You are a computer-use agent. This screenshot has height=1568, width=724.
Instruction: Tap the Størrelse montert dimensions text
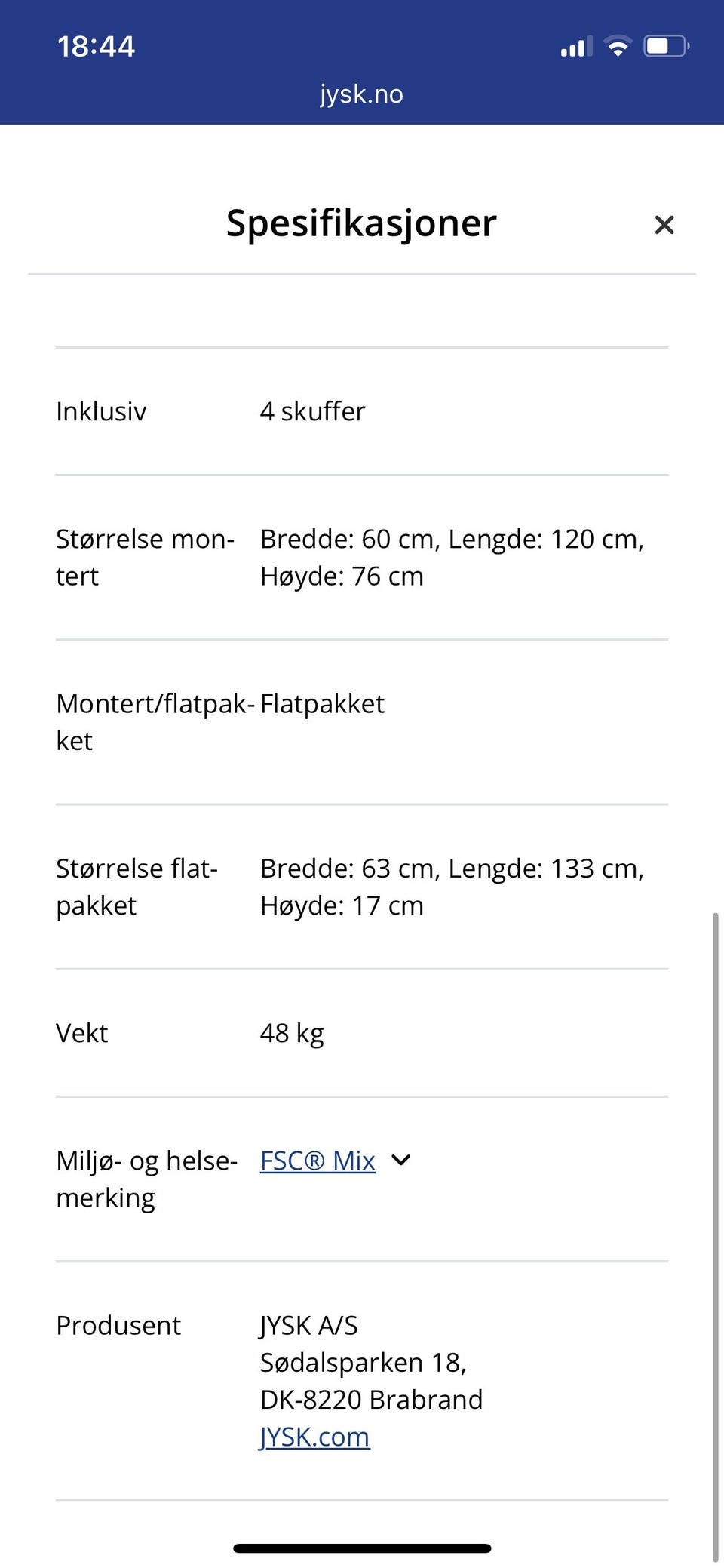pos(452,557)
